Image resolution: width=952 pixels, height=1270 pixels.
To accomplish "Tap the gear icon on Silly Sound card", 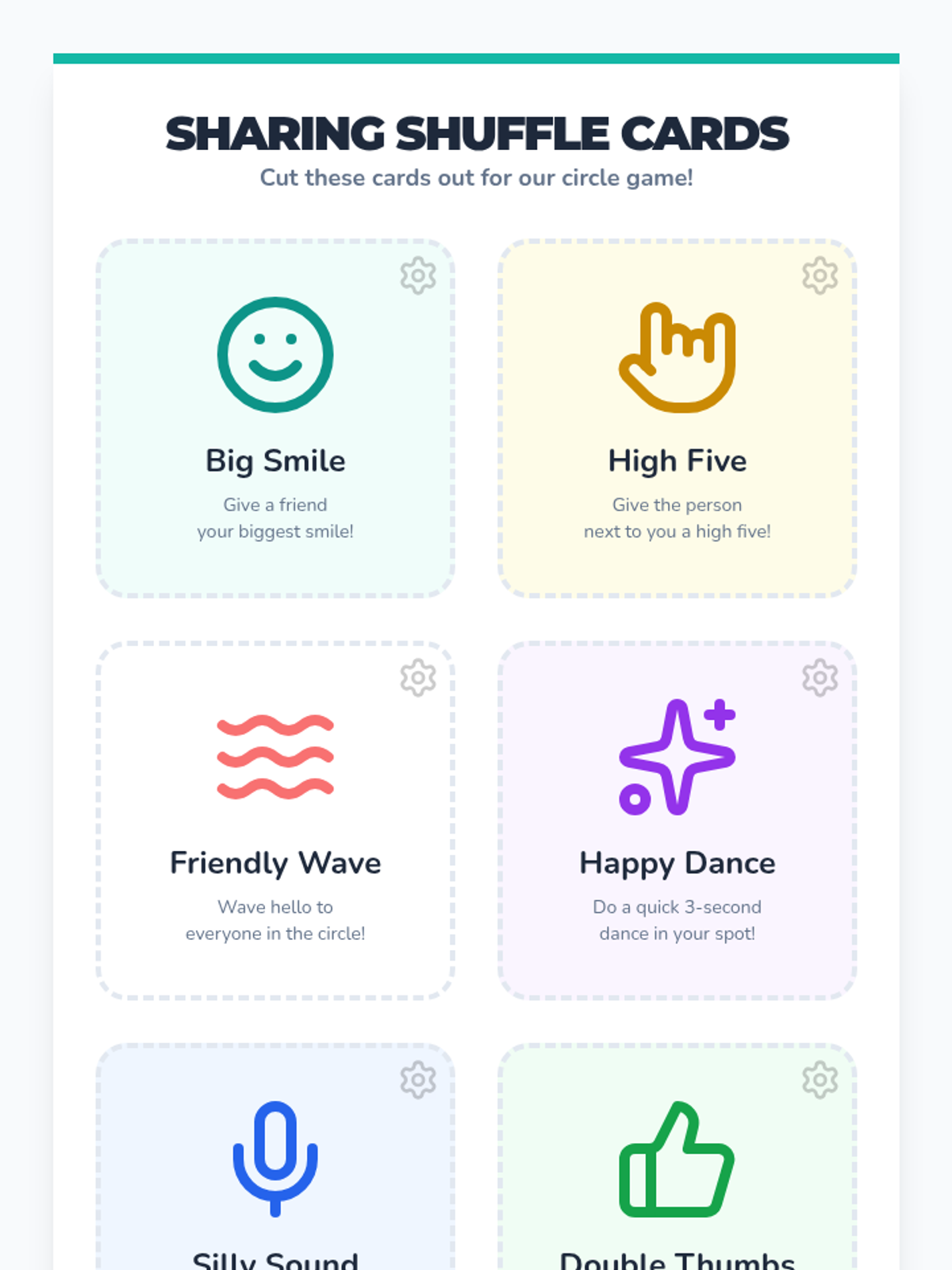I will 418,1079.
